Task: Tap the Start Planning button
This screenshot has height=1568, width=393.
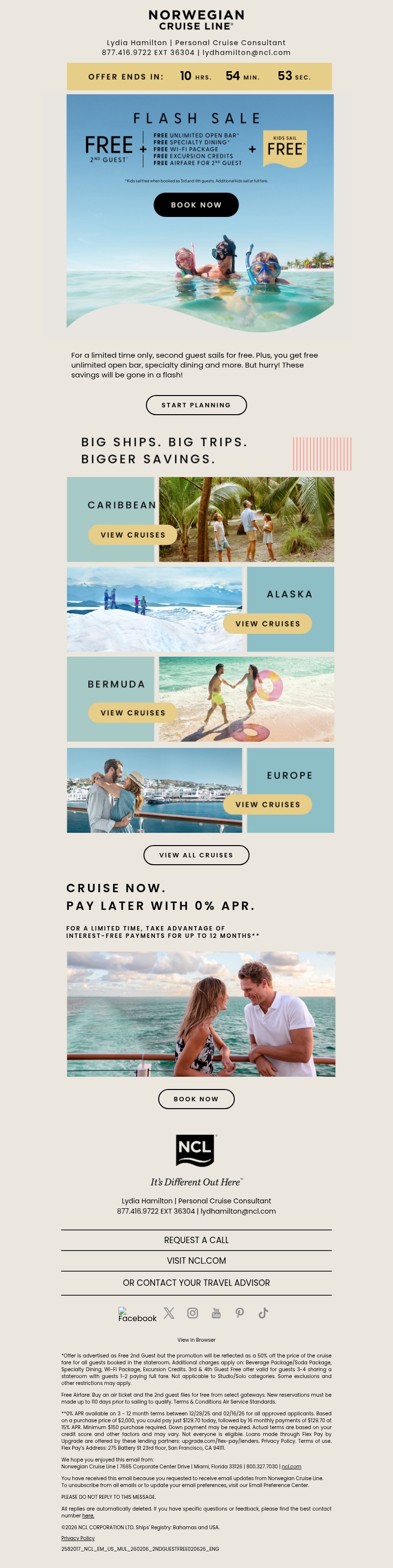Action: tap(196, 405)
